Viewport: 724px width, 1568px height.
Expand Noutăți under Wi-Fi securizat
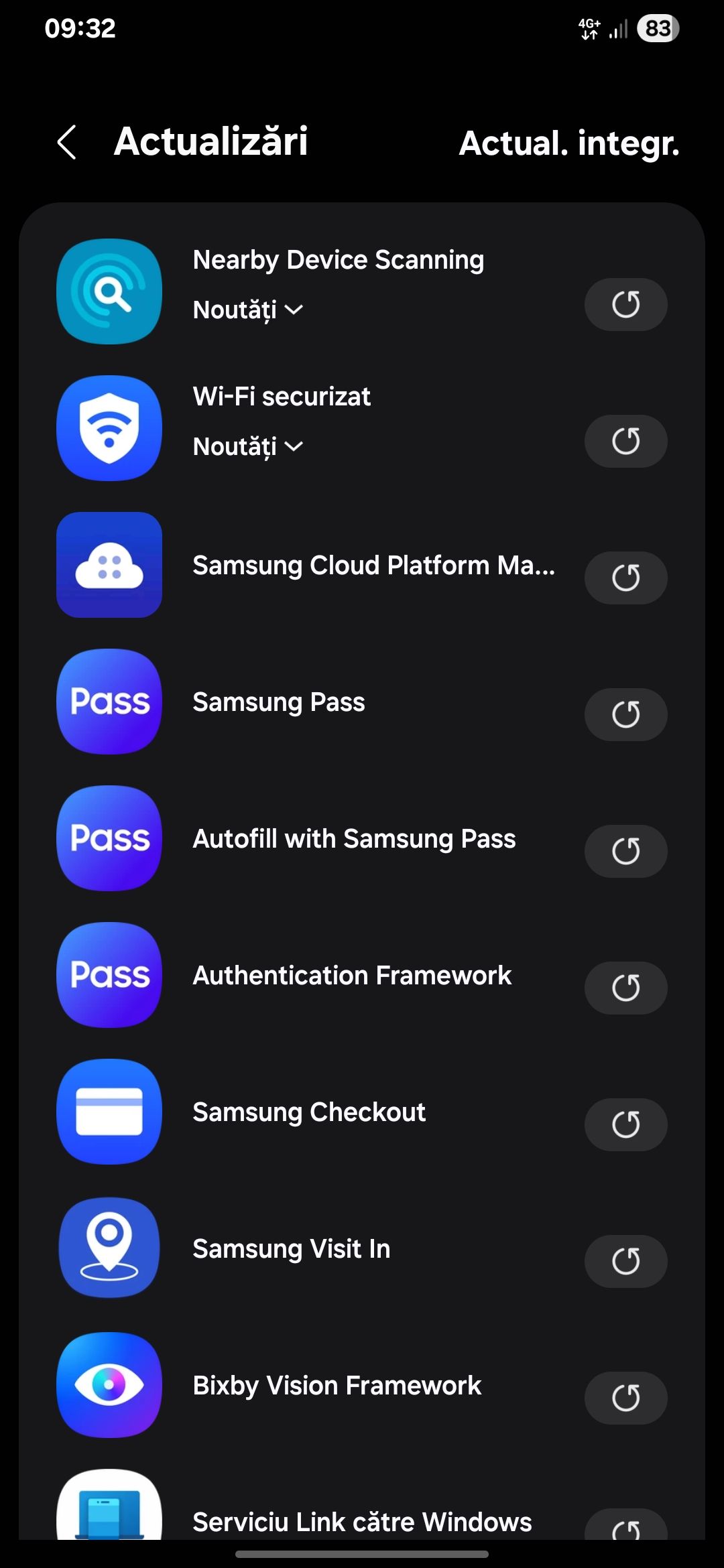pyautogui.click(x=247, y=446)
